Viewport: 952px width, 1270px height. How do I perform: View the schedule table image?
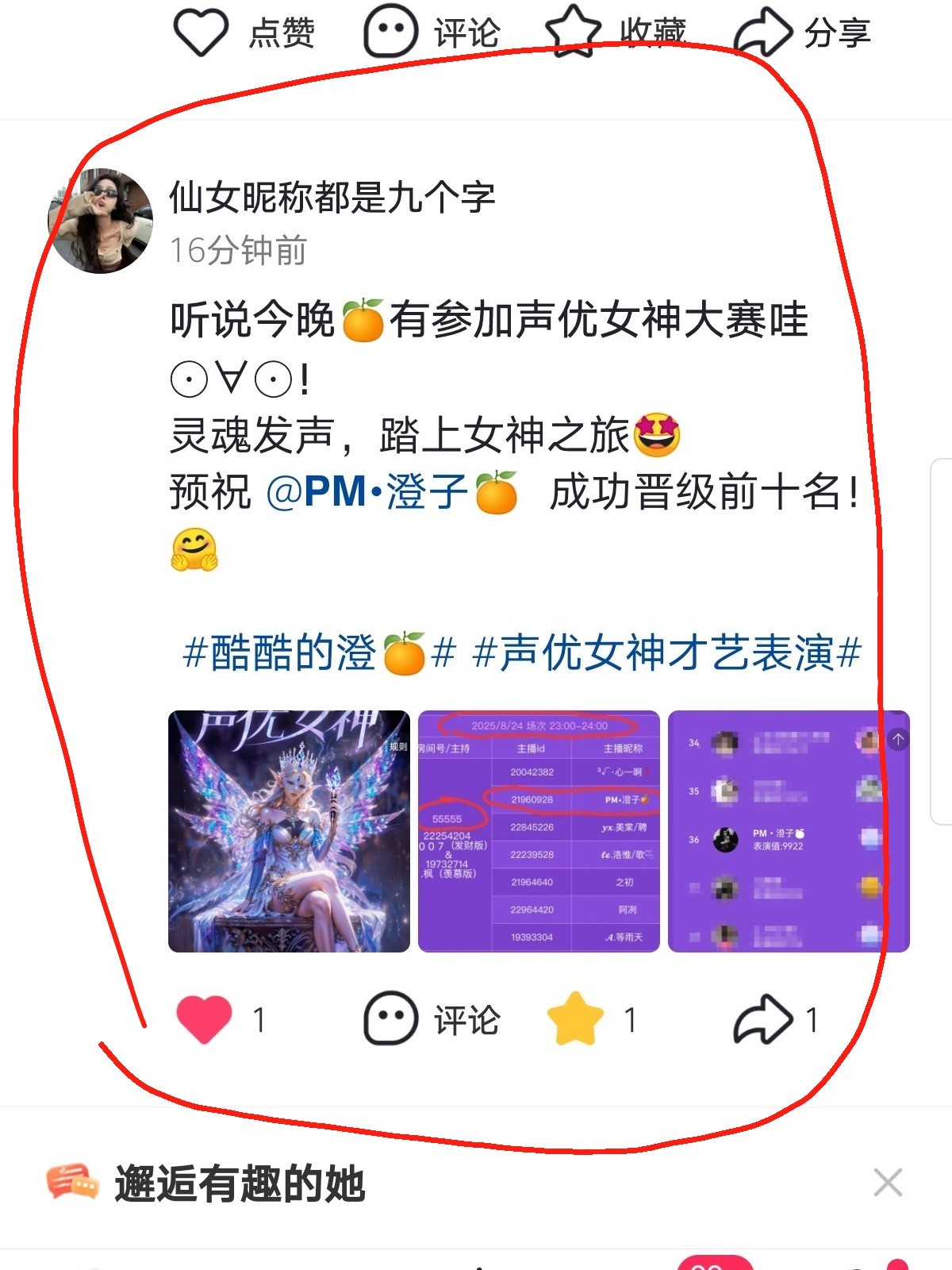pyautogui.click(x=539, y=831)
